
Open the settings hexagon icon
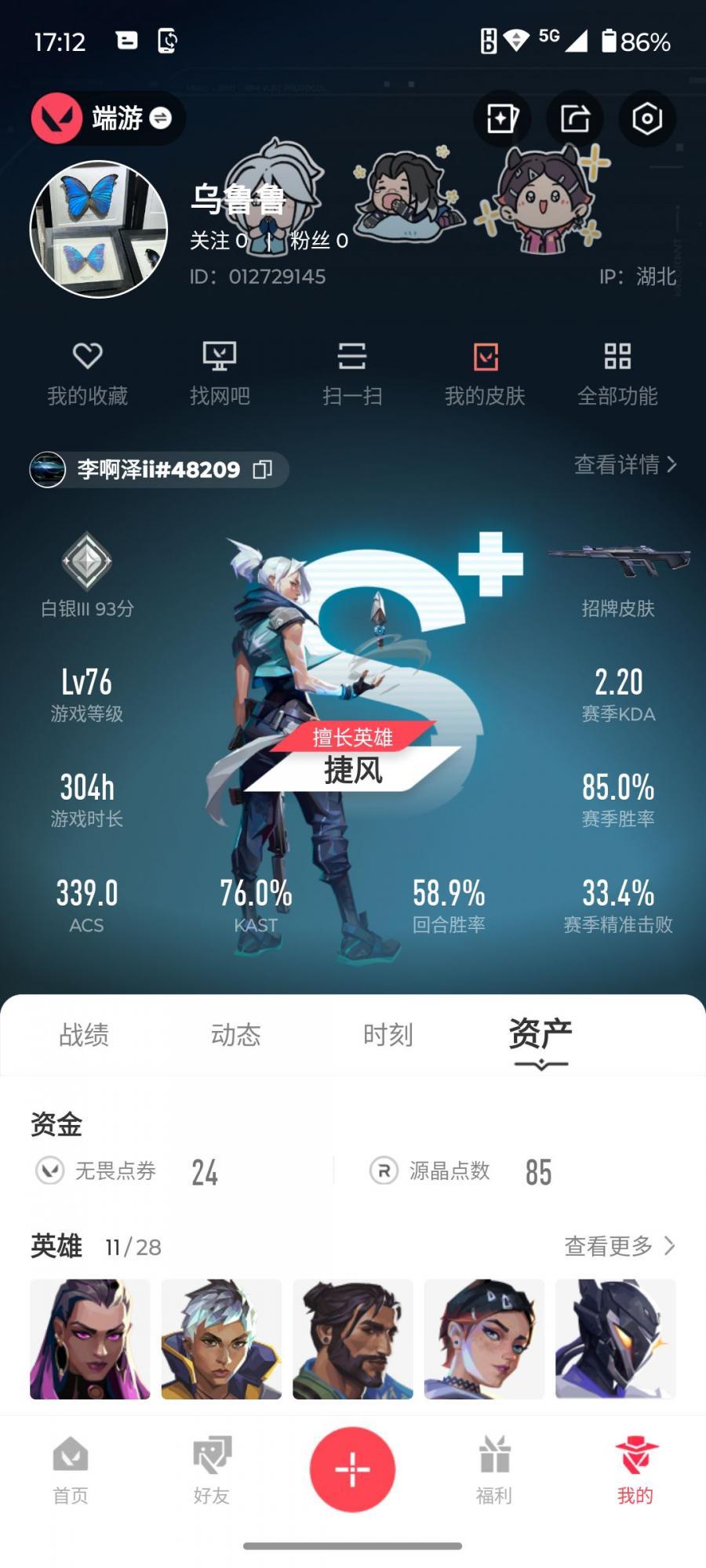point(647,119)
